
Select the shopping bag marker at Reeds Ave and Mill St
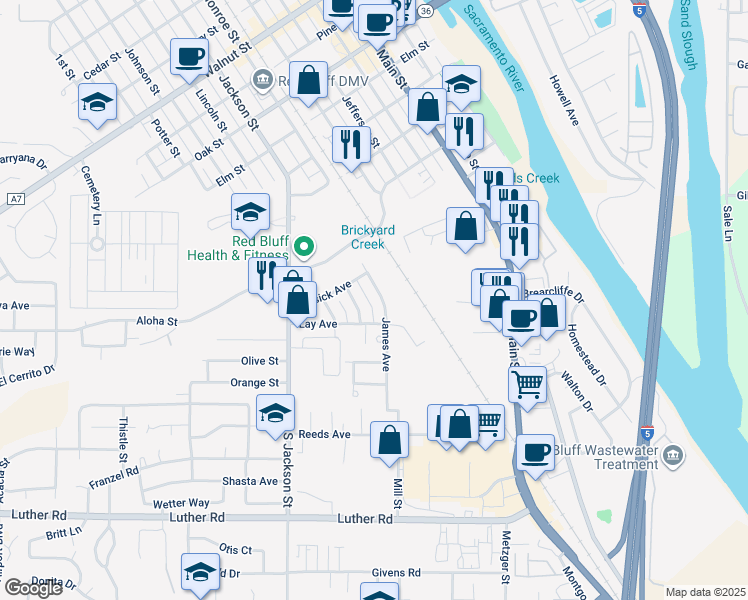coord(389,440)
